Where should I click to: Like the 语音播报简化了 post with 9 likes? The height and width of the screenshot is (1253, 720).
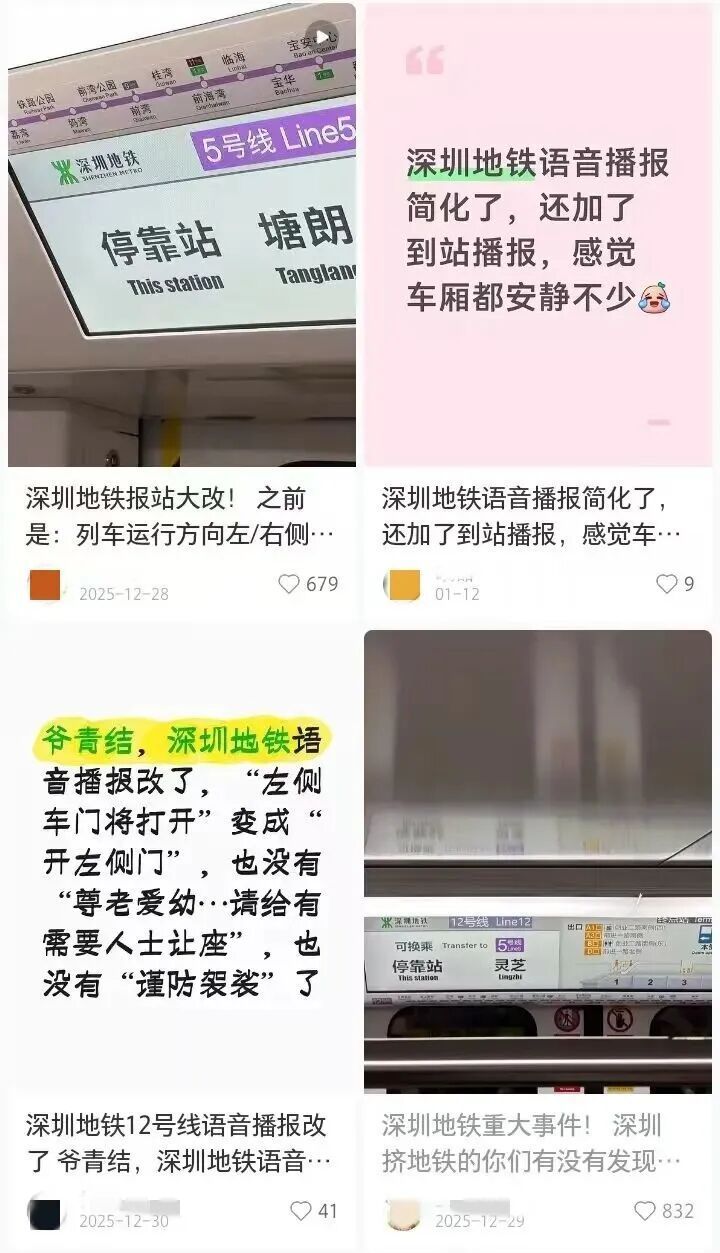[x=666, y=584]
